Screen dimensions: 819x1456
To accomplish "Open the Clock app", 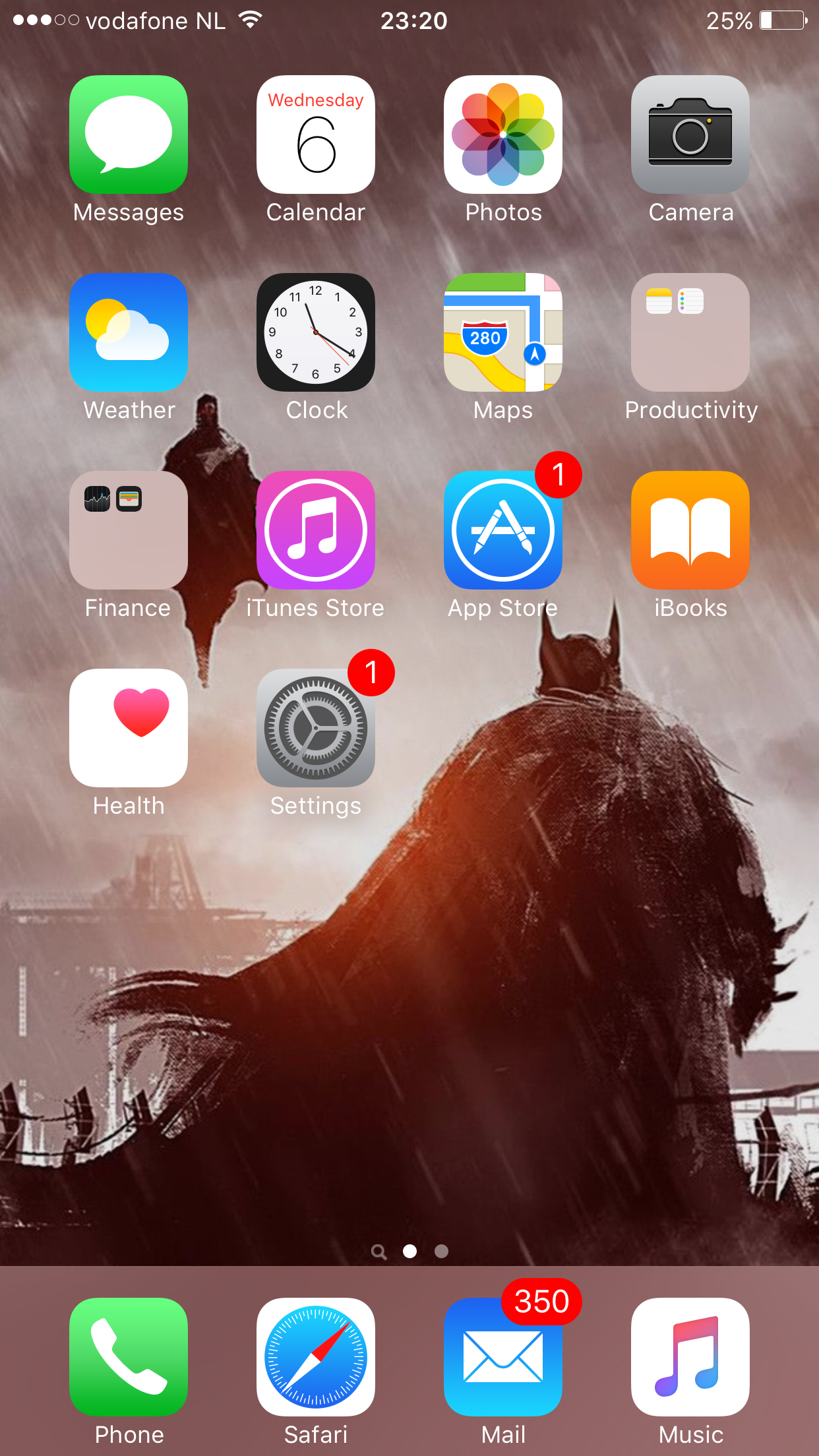I will [316, 332].
